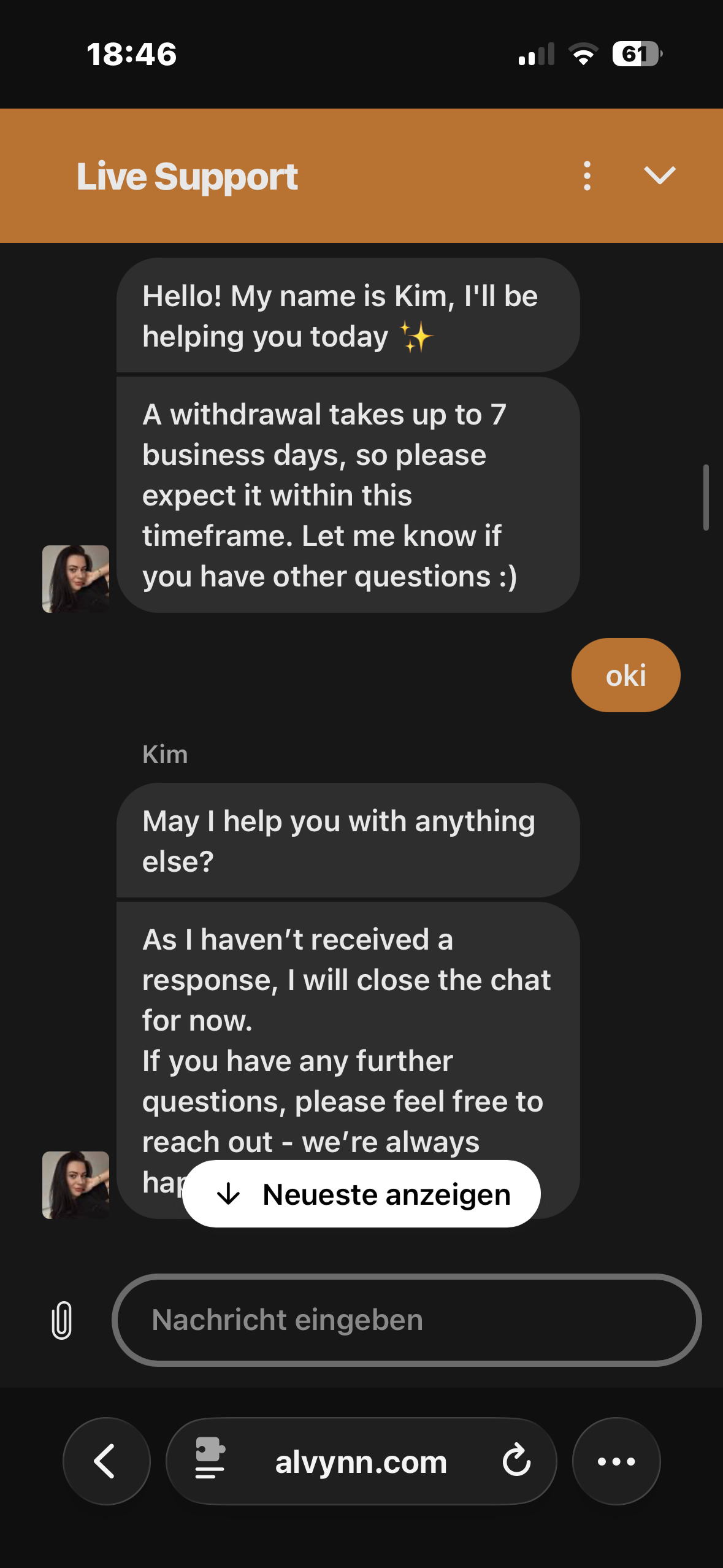Reload the alvynn.com page

tap(516, 1460)
